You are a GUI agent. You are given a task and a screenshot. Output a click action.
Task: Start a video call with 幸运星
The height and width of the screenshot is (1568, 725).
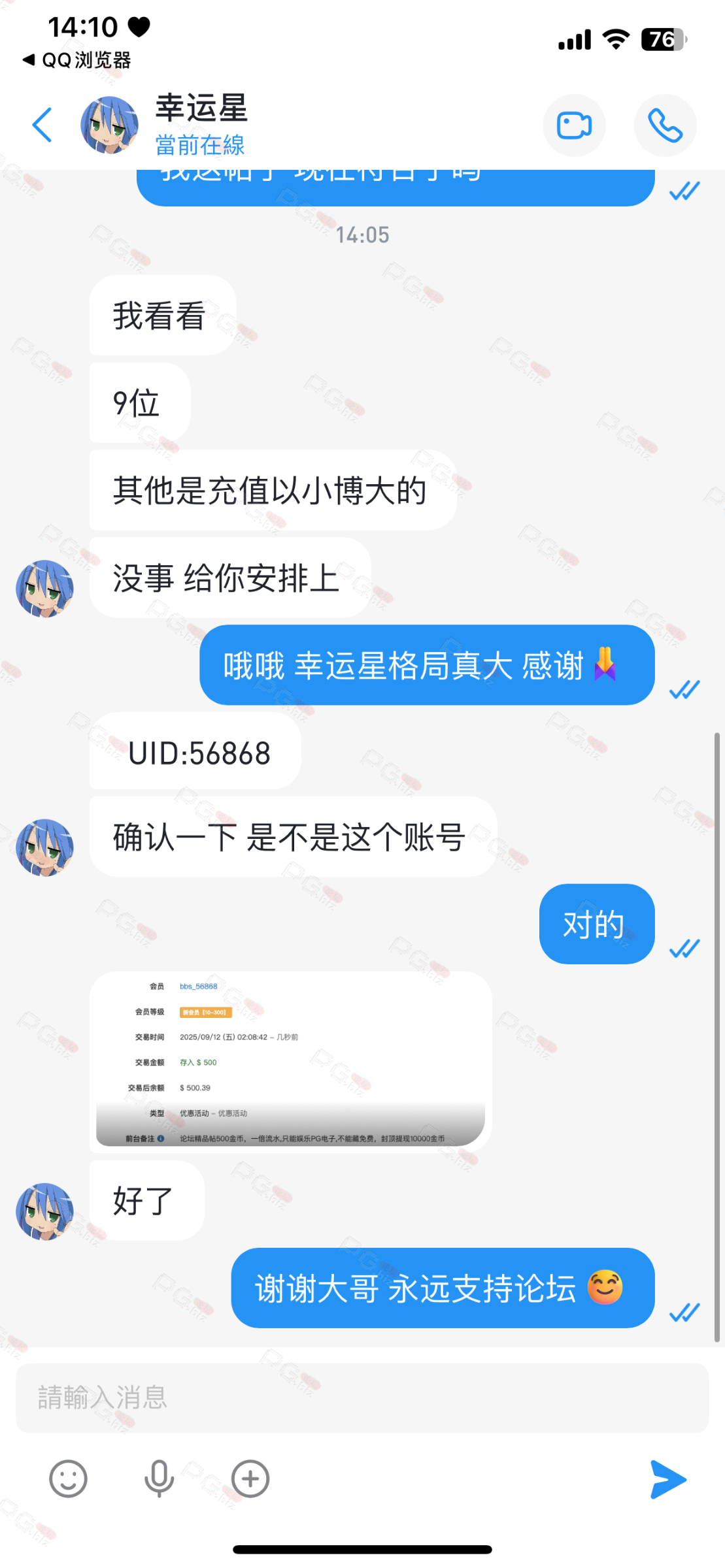coord(574,125)
